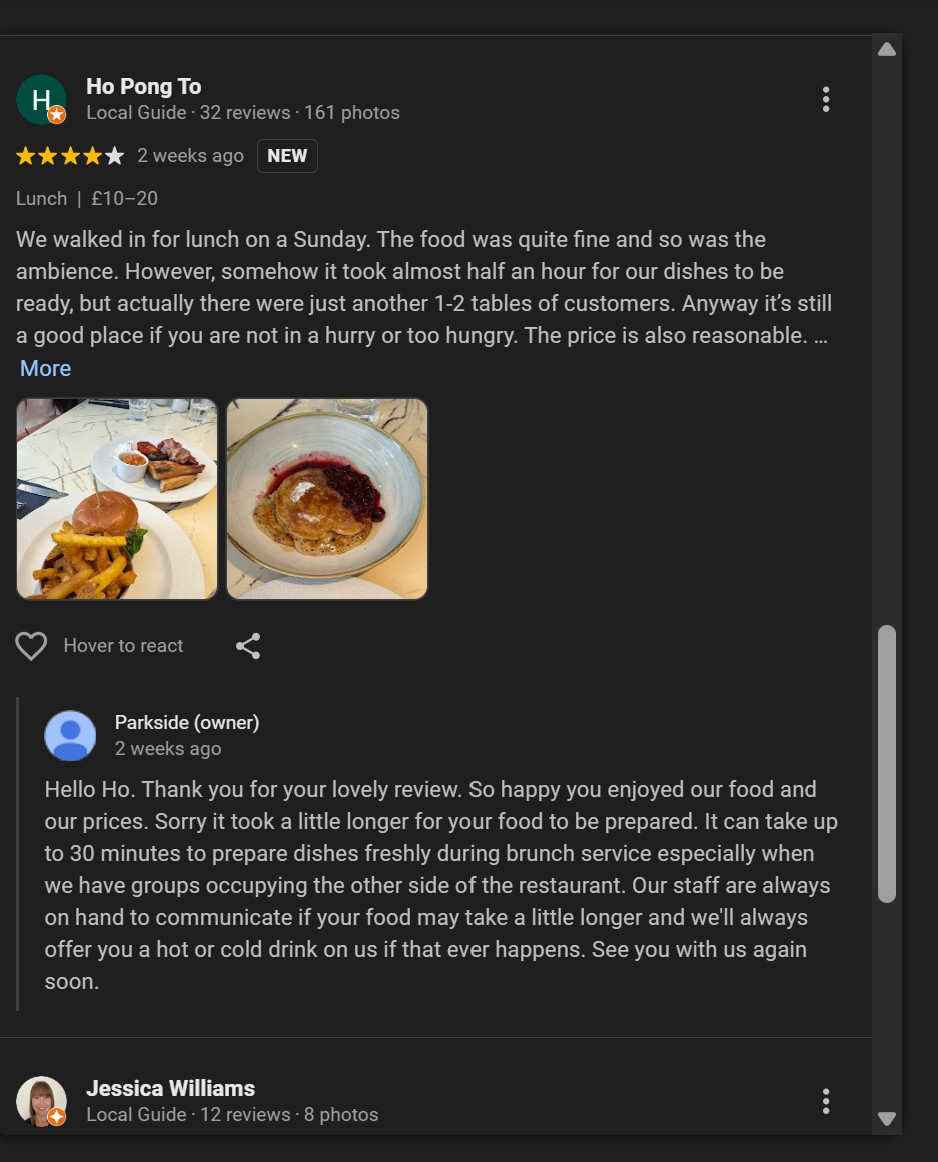Like Ho Pong To's review with heart icon

click(31, 646)
